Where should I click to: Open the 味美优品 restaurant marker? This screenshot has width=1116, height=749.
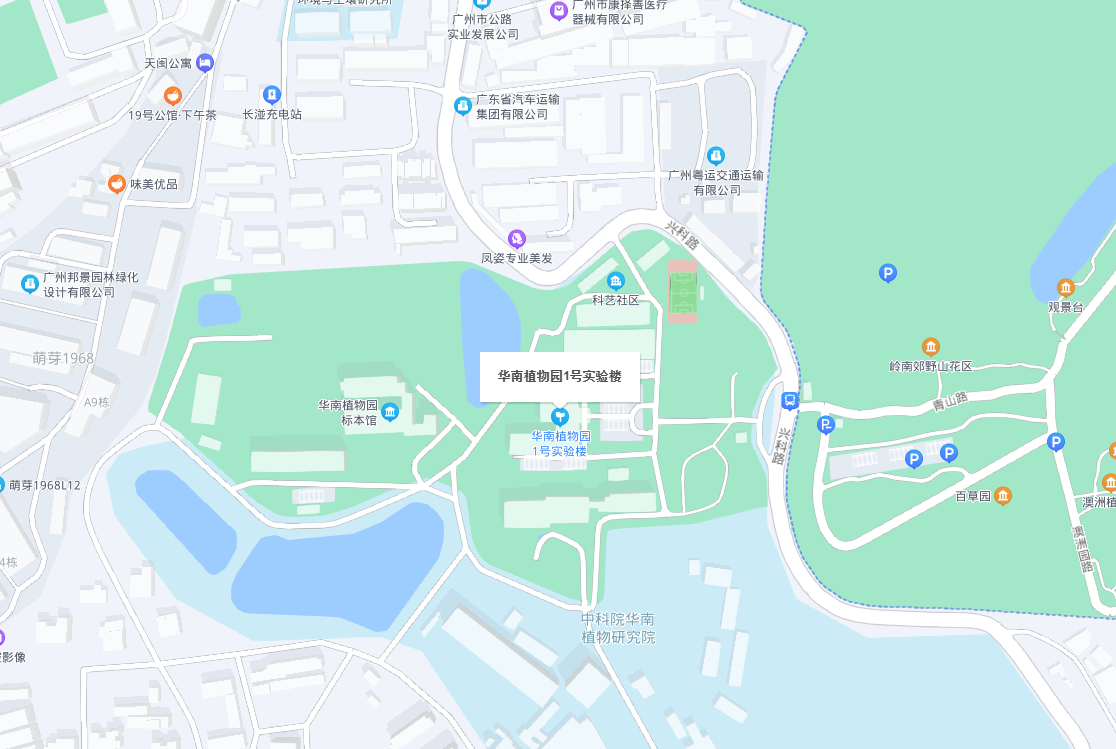click(x=117, y=184)
